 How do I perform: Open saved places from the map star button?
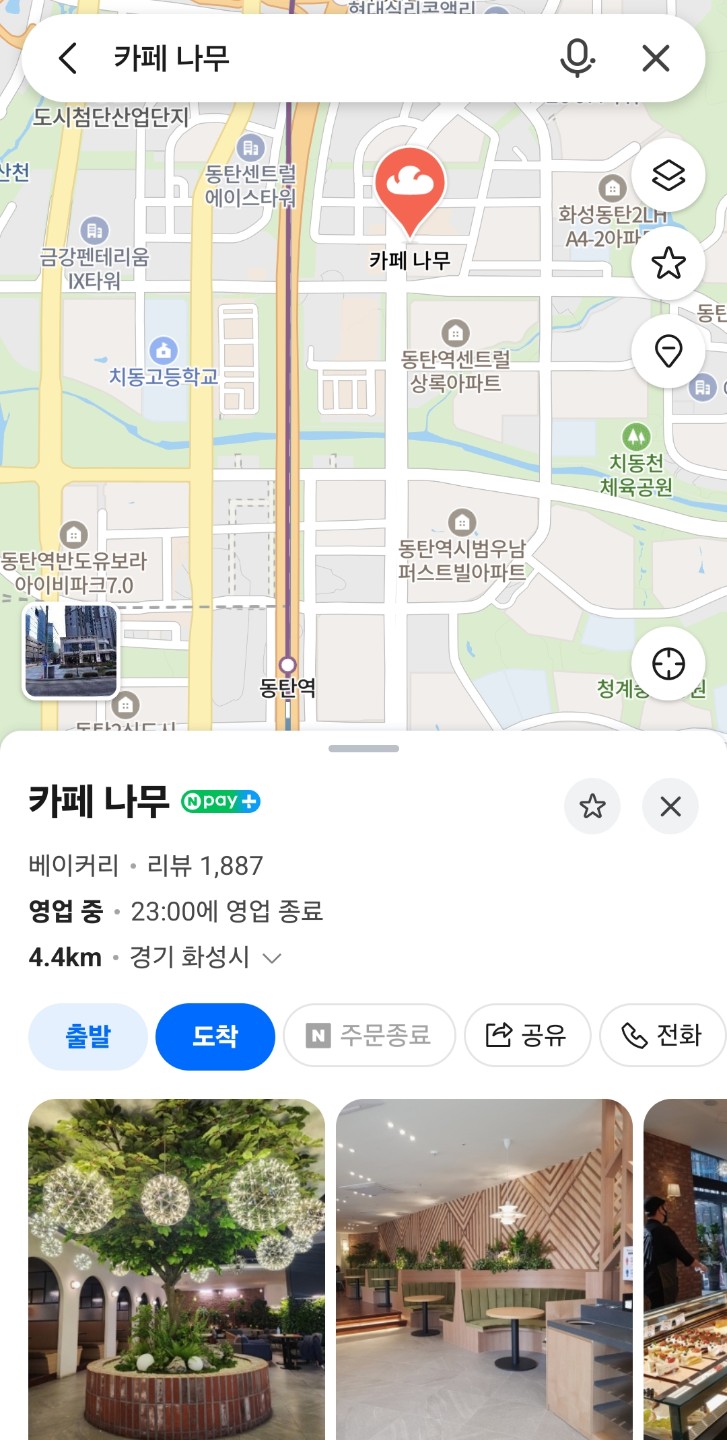[668, 263]
